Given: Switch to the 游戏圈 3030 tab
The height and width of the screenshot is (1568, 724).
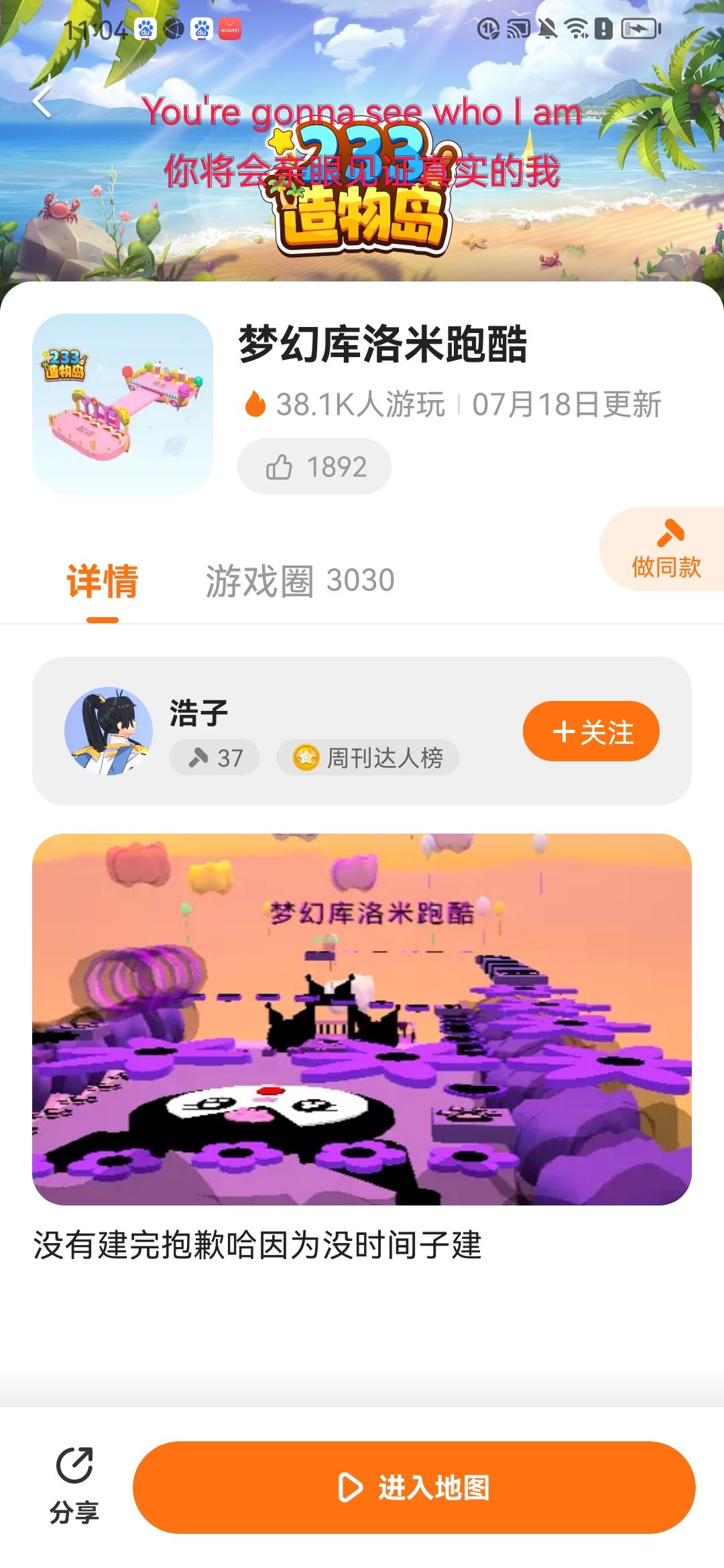Looking at the screenshot, I should point(300,580).
